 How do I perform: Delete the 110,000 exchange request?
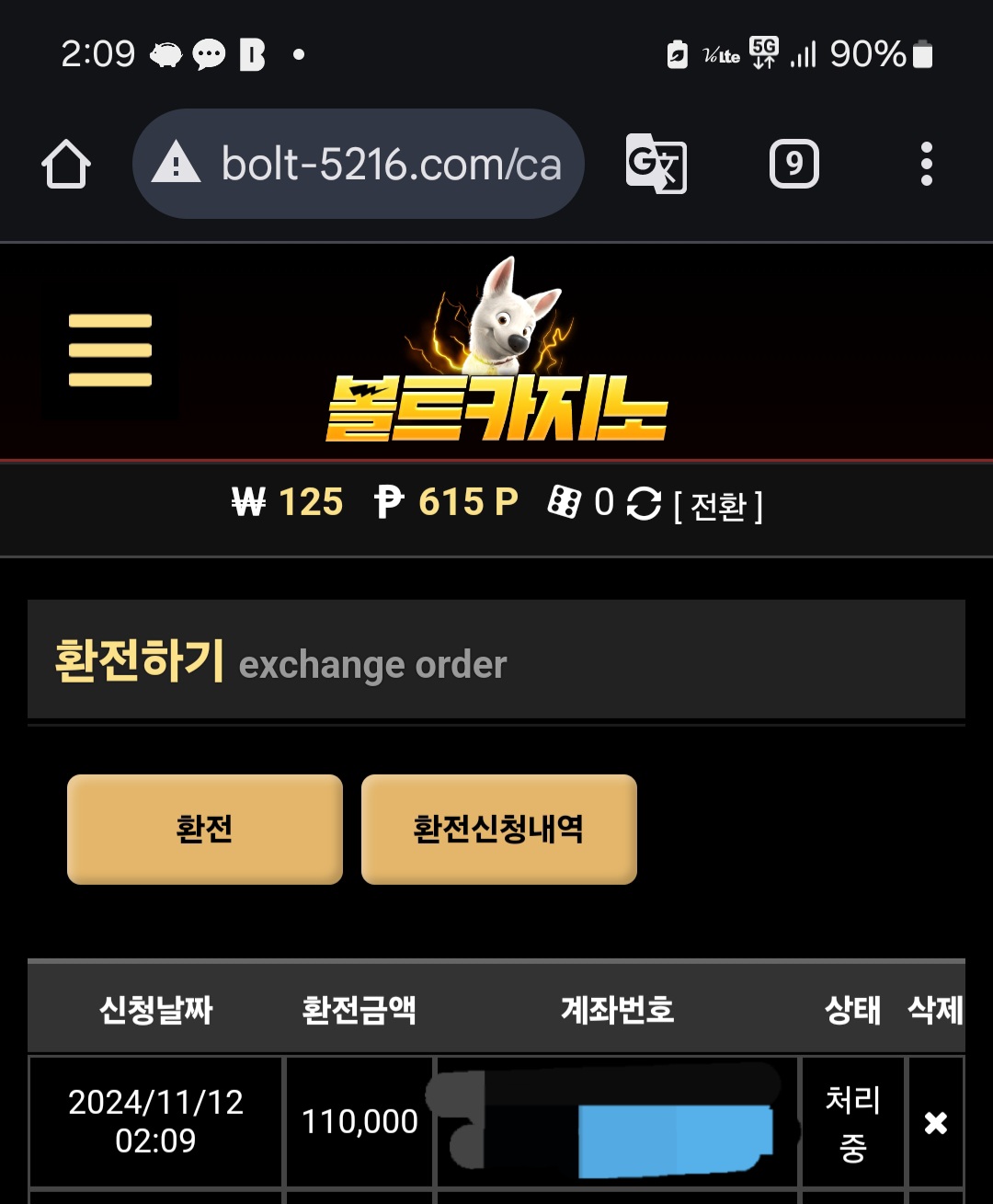(x=935, y=1122)
